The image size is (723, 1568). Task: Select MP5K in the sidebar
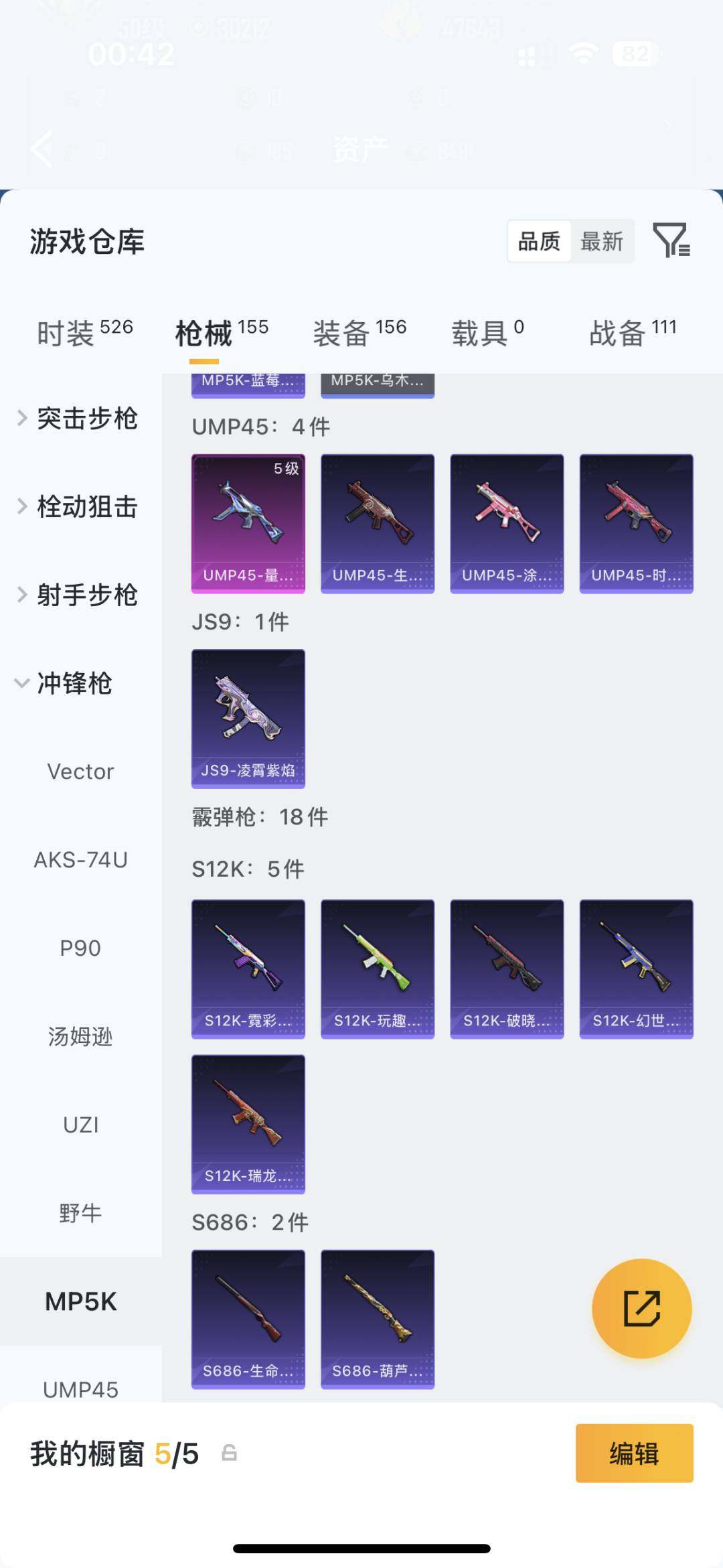[82, 1300]
